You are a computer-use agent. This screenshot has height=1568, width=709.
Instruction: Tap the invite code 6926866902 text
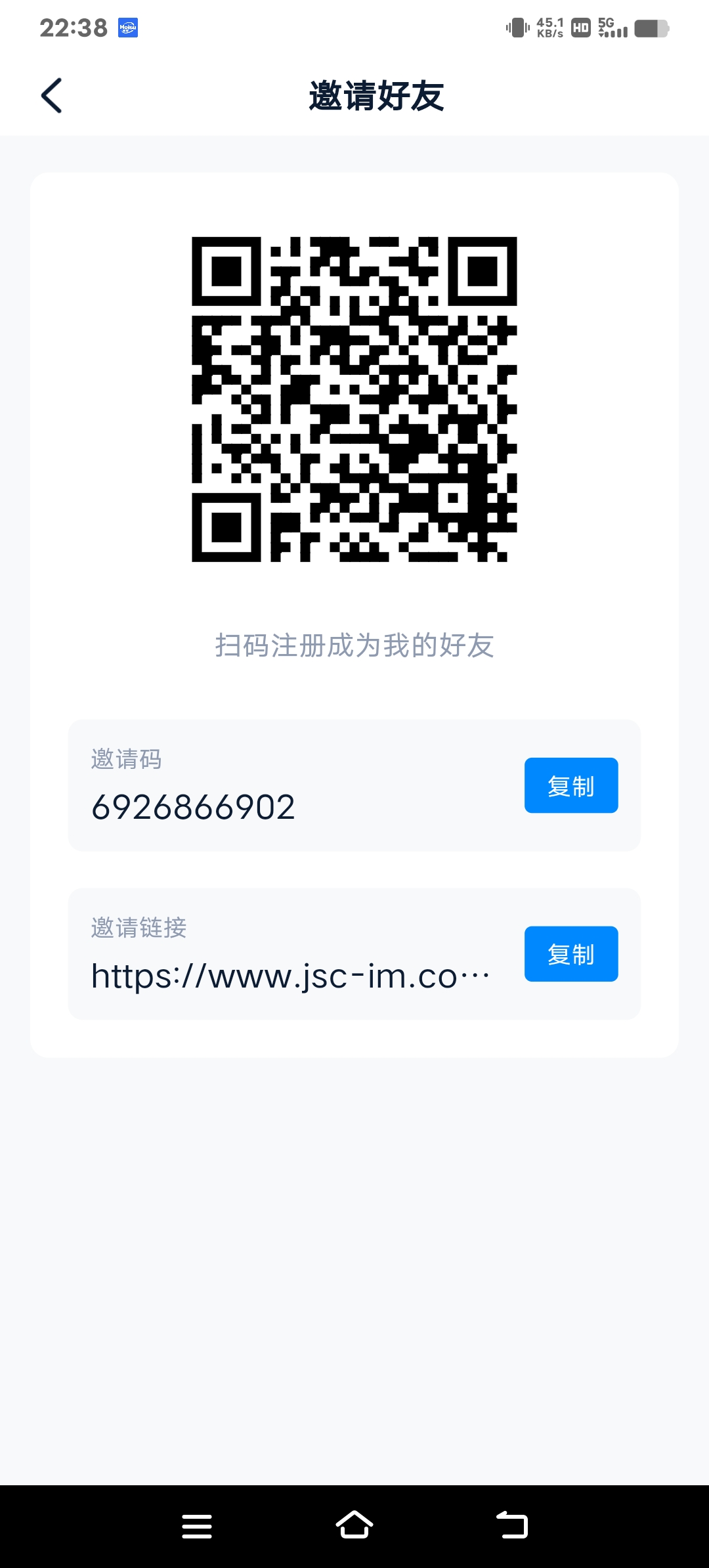pos(194,807)
